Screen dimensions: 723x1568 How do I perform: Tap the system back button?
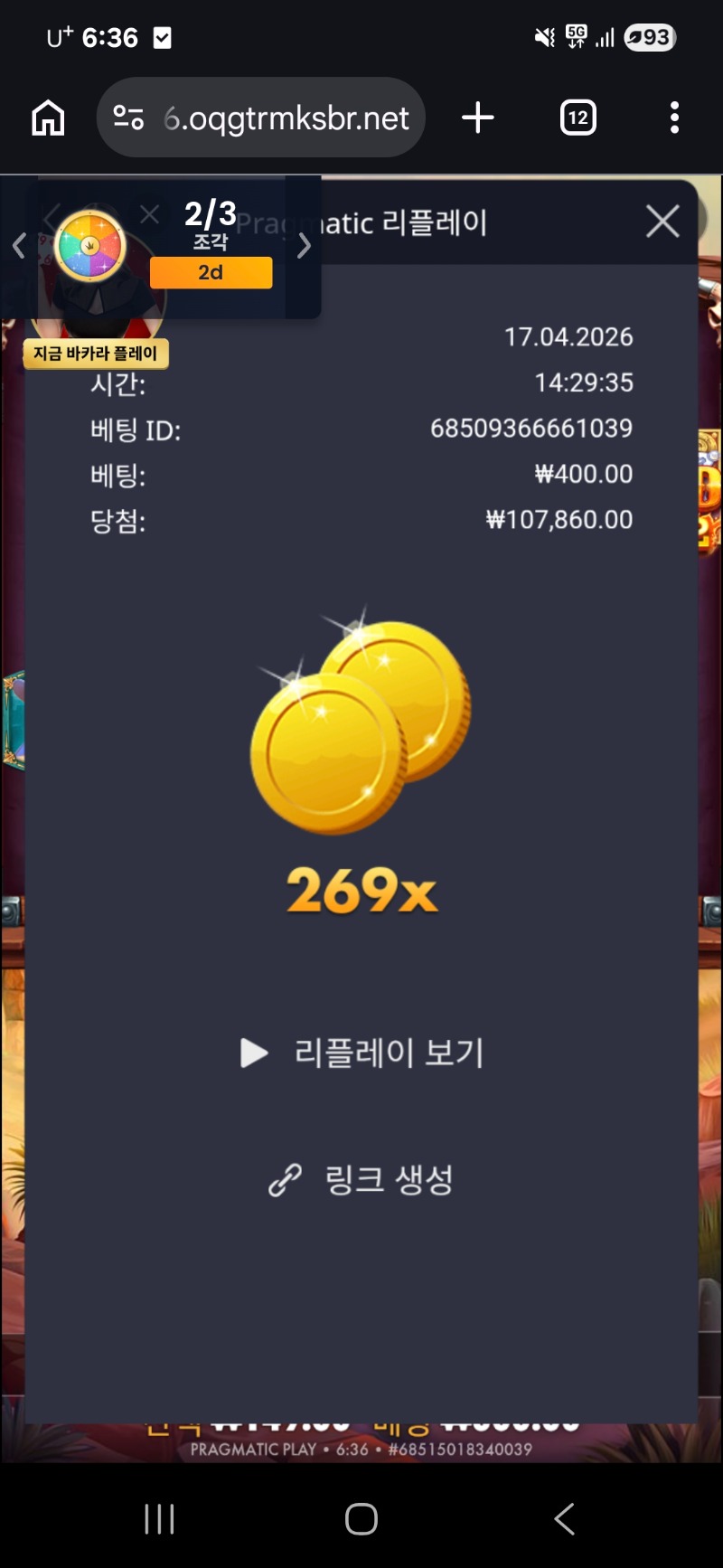(564, 1519)
